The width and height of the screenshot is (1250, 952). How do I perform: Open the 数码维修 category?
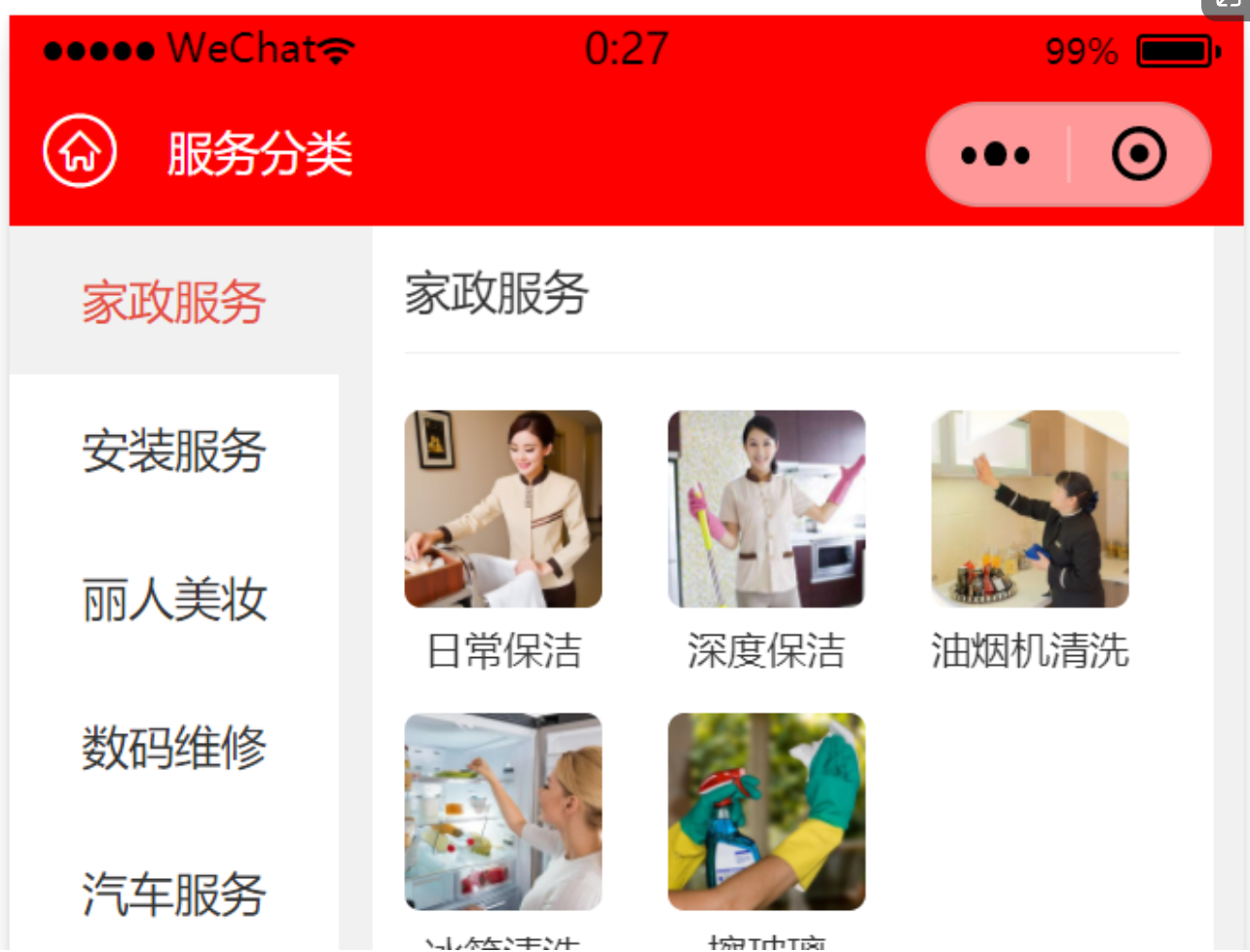tap(174, 748)
